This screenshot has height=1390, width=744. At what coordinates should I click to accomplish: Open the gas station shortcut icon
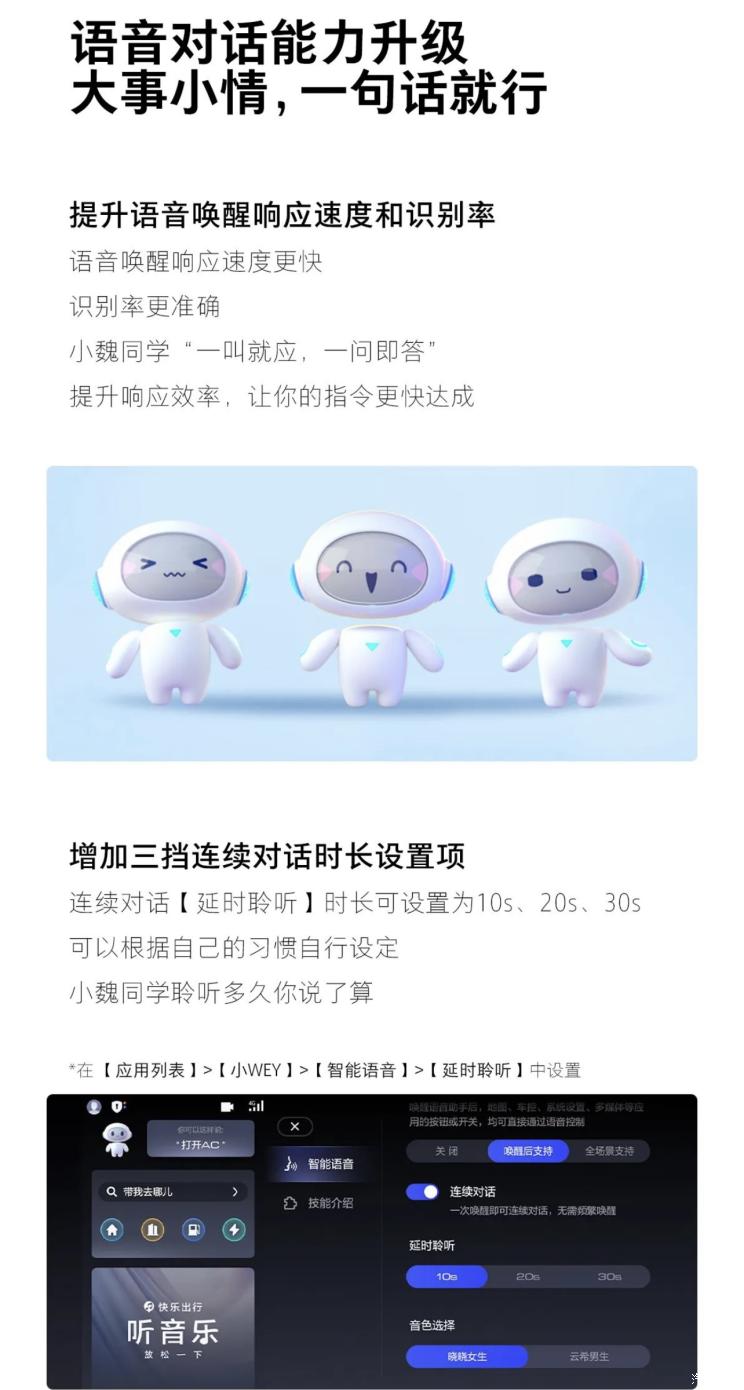click(193, 1228)
